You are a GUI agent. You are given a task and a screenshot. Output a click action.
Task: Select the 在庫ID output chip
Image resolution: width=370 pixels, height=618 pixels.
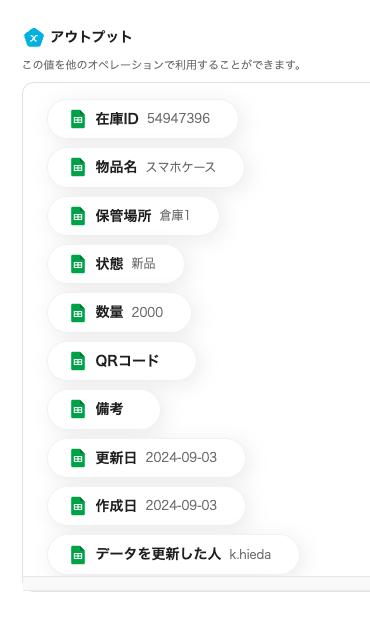(143, 119)
